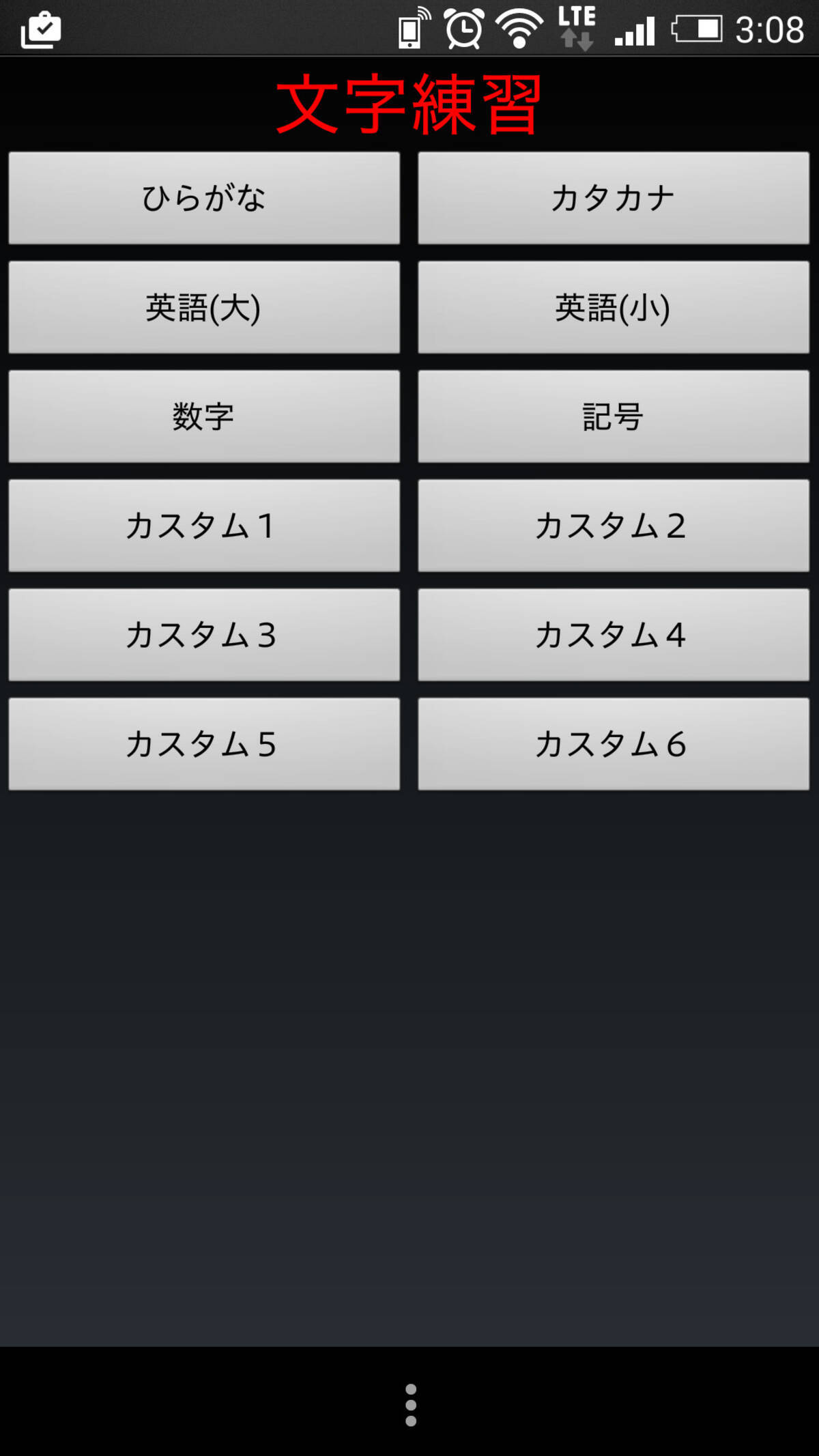
Task: Open カスタム6 practice set
Action: pyautogui.click(x=614, y=744)
